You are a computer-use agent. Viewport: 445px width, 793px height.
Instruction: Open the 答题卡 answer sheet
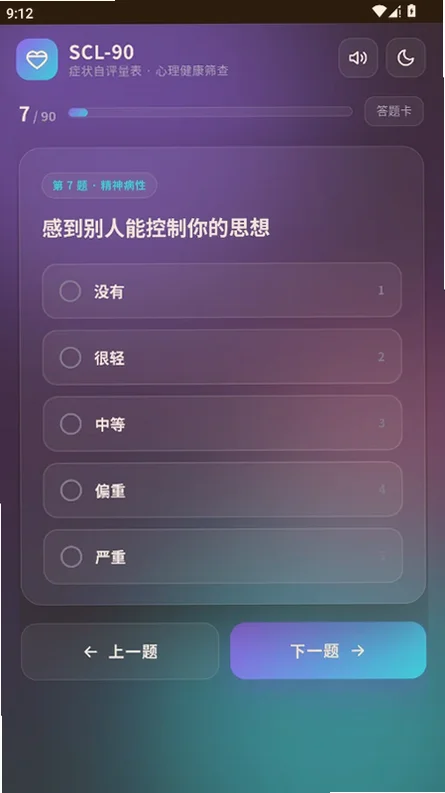[x=394, y=111]
